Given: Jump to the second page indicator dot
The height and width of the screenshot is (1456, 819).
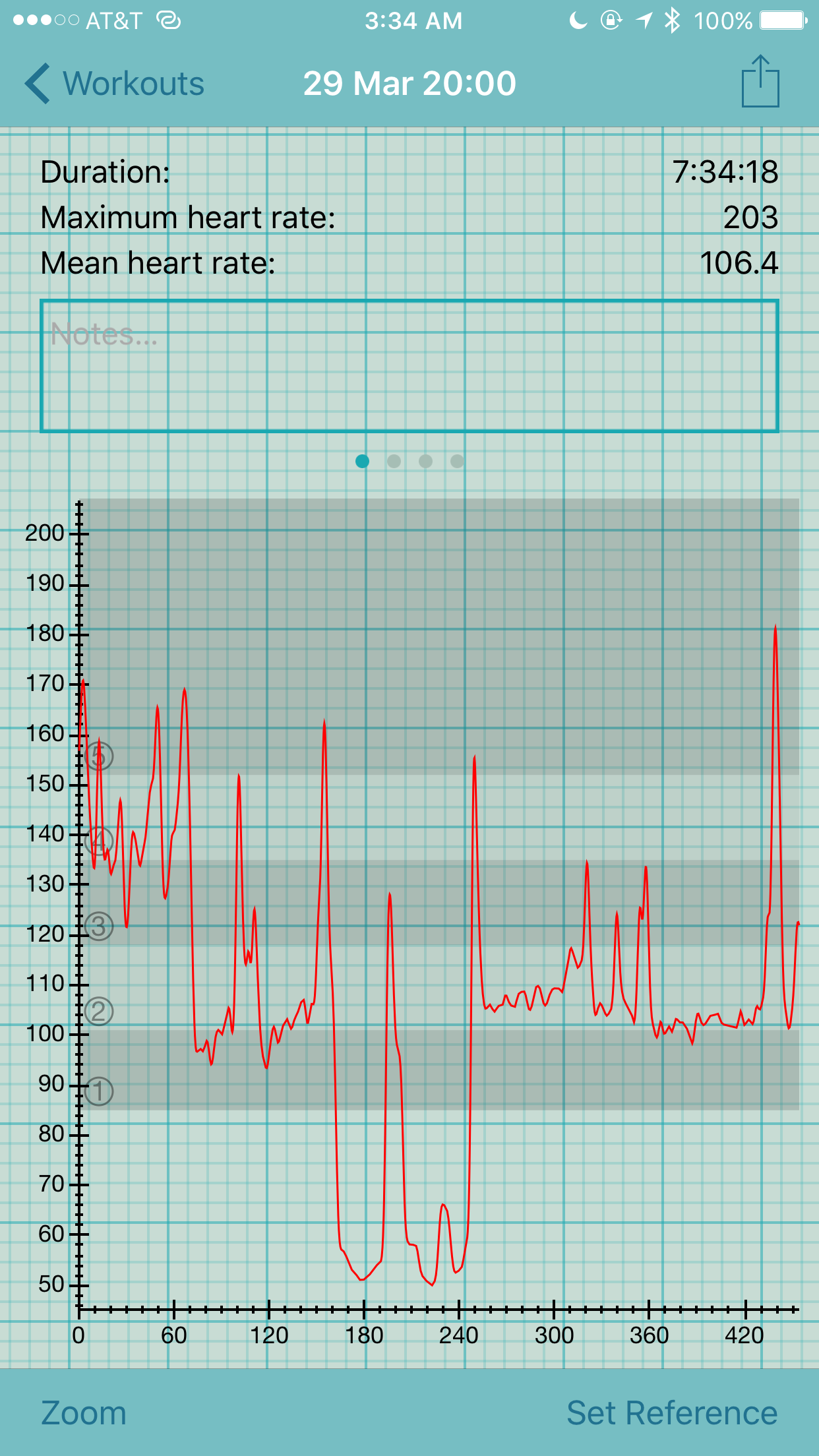Looking at the screenshot, I should [x=394, y=461].
